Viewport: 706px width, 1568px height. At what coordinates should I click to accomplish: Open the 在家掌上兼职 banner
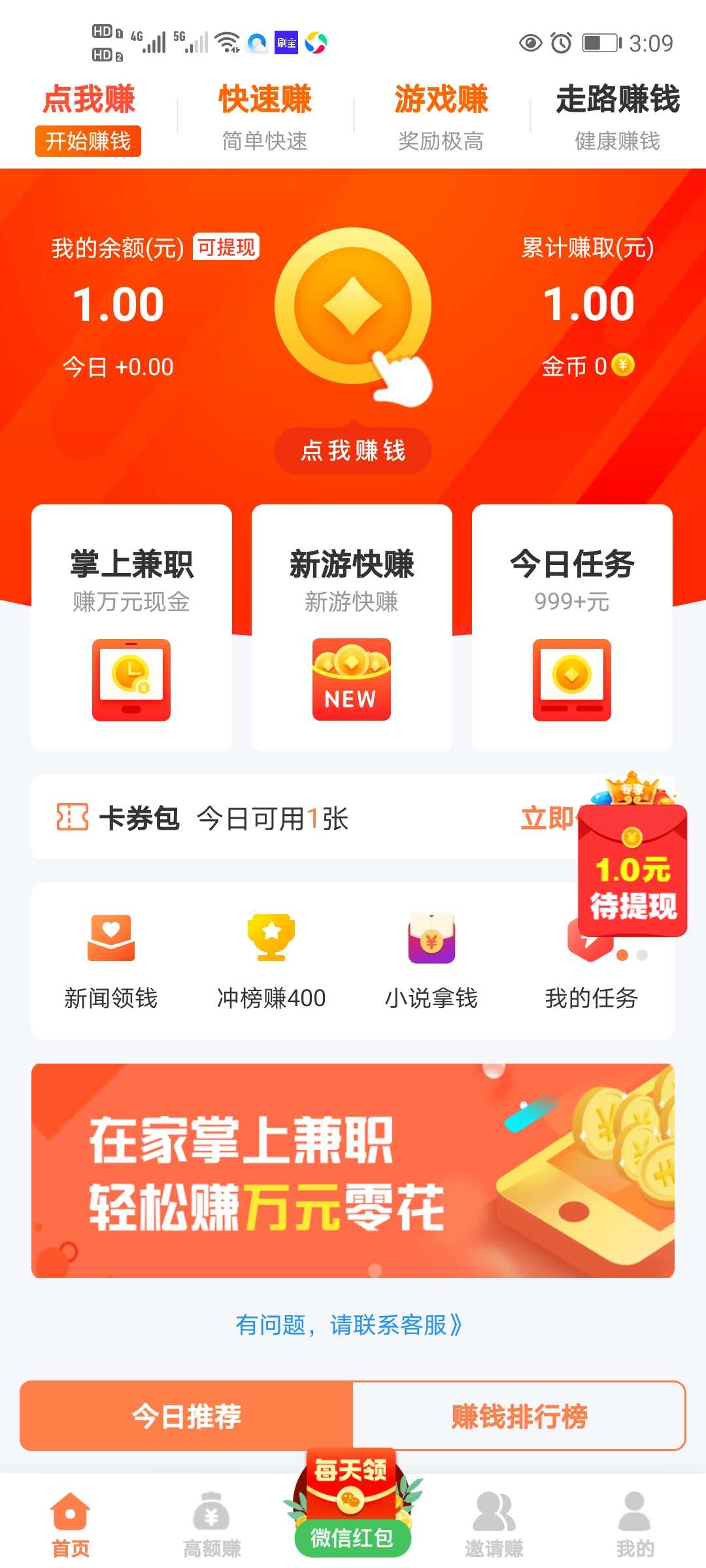coord(353,1171)
